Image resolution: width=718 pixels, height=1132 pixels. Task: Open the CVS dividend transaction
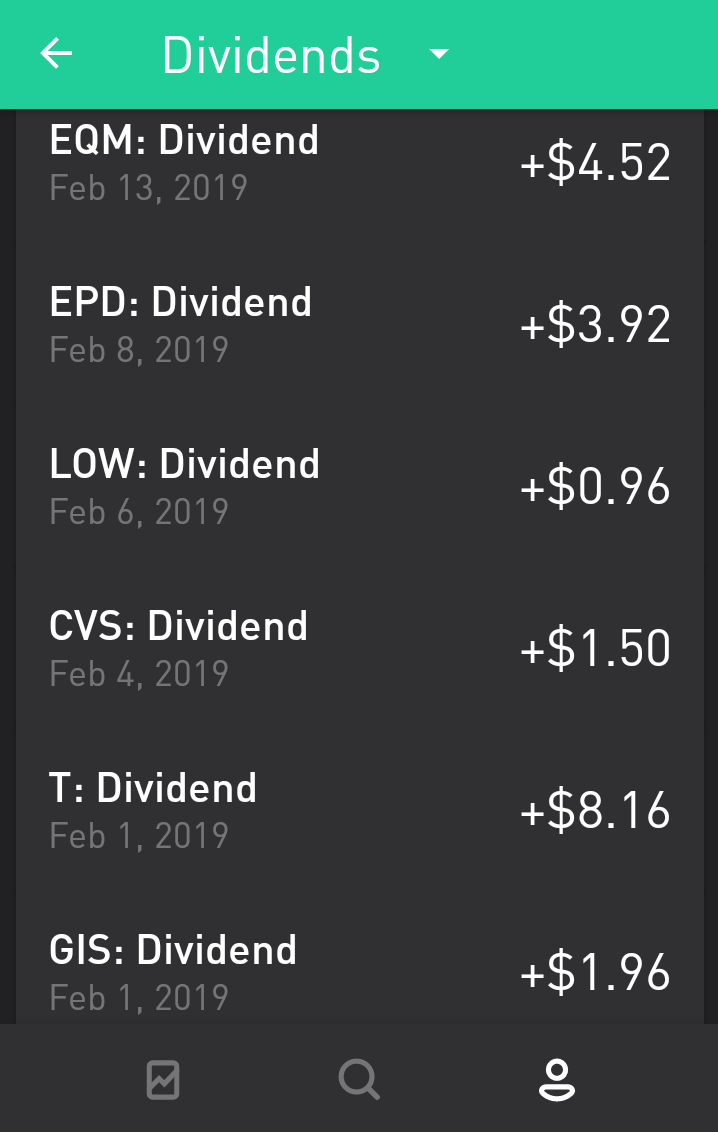pyautogui.click(x=358, y=648)
